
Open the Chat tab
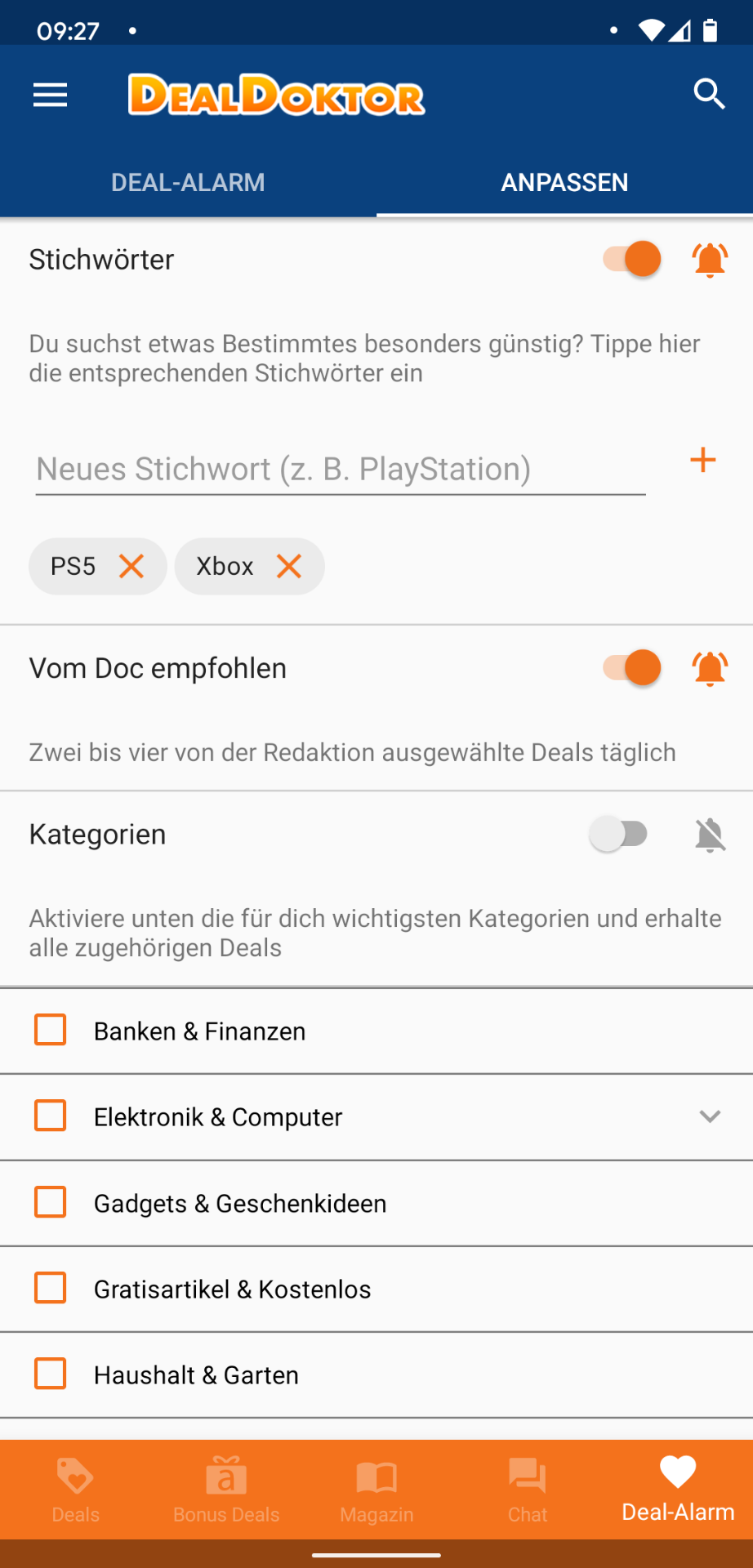pos(528,1490)
